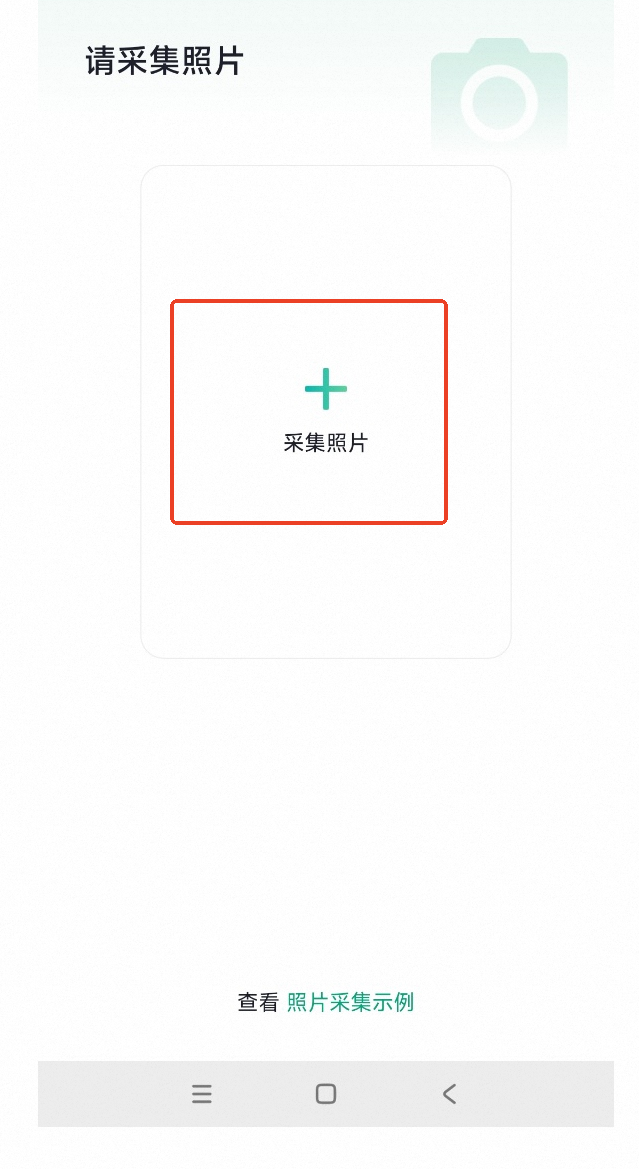The height and width of the screenshot is (1169, 639).
Task: Open the 照片采集示例 link
Action: tap(350, 1002)
